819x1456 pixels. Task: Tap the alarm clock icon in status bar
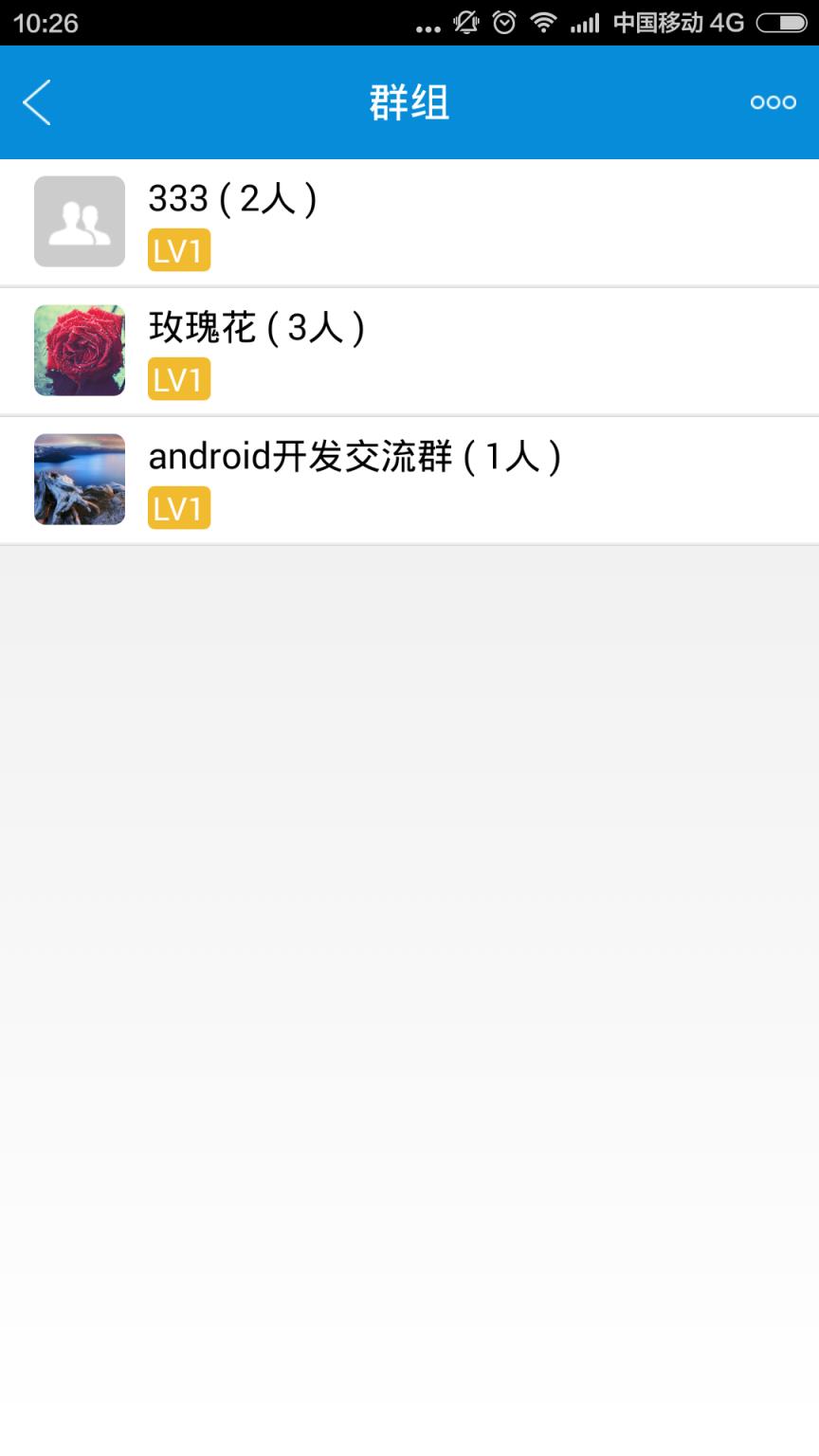pyautogui.click(x=503, y=22)
